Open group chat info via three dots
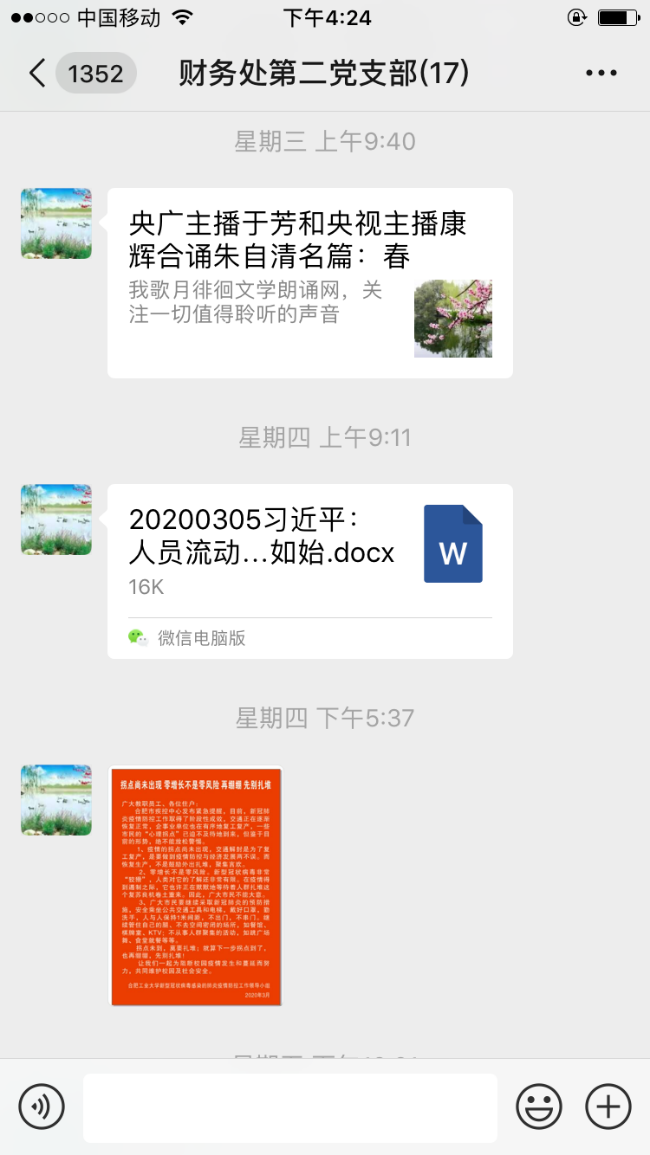This screenshot has height=1155, width=650. click(601, 73)
